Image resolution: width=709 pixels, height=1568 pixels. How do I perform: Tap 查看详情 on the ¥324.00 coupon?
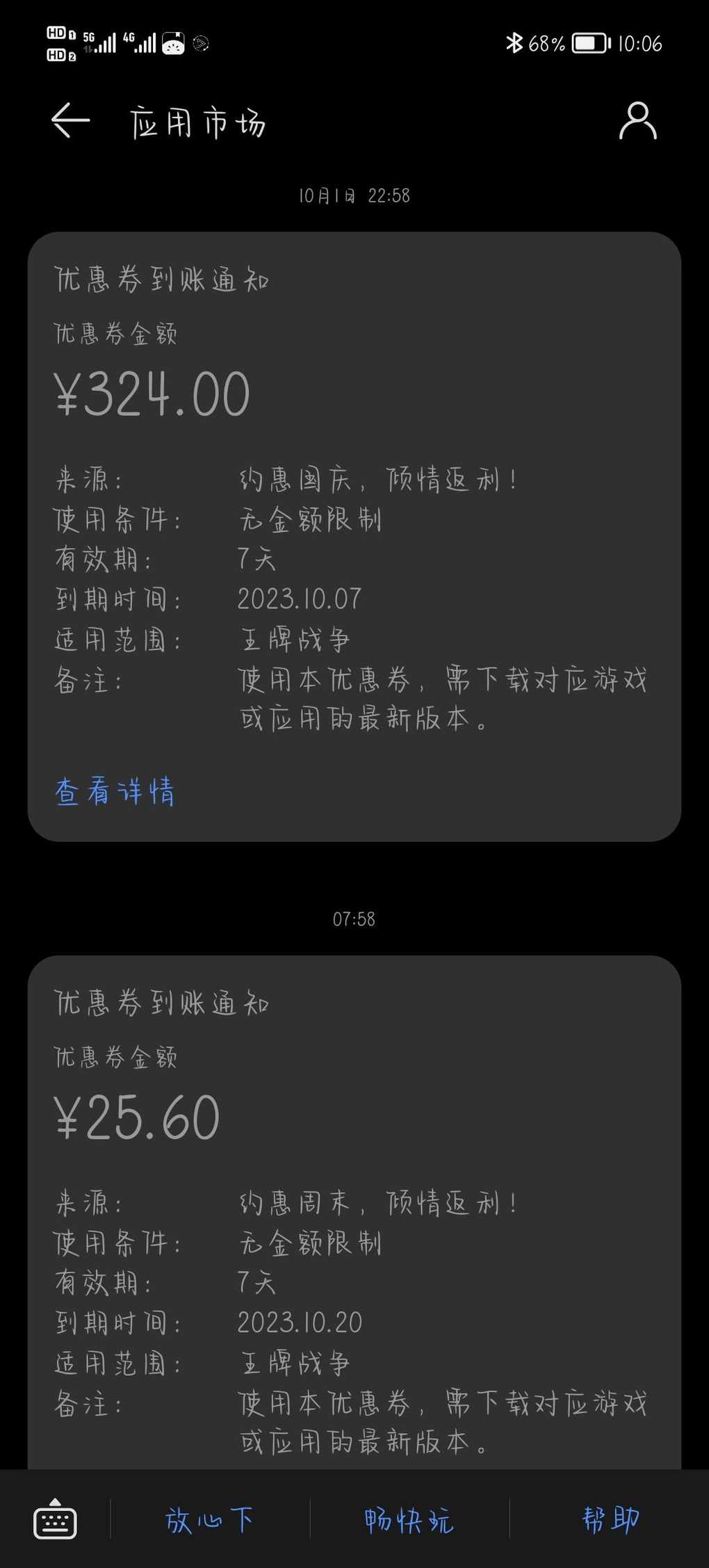pyautogui.click(x=115, y=791)
